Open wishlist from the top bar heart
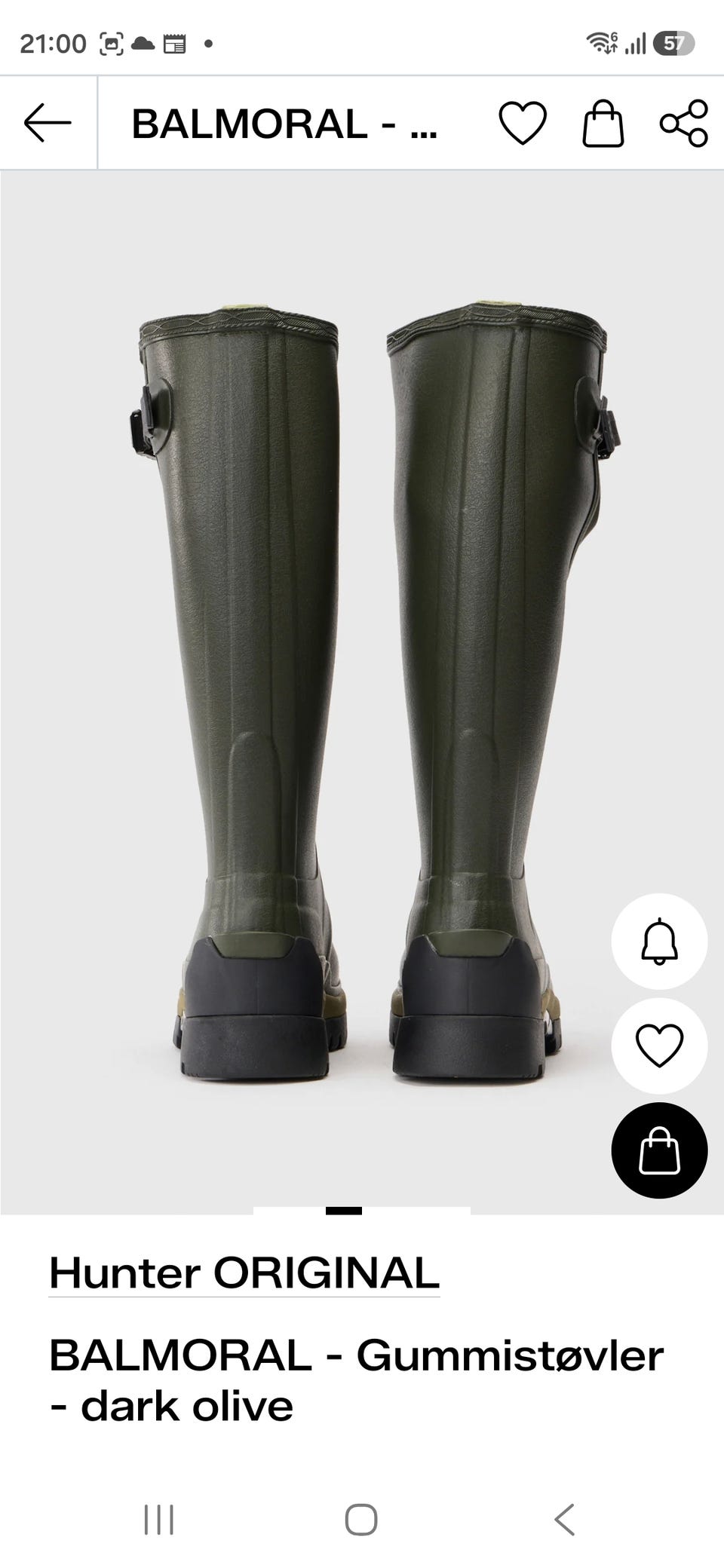 coord(523,123)
